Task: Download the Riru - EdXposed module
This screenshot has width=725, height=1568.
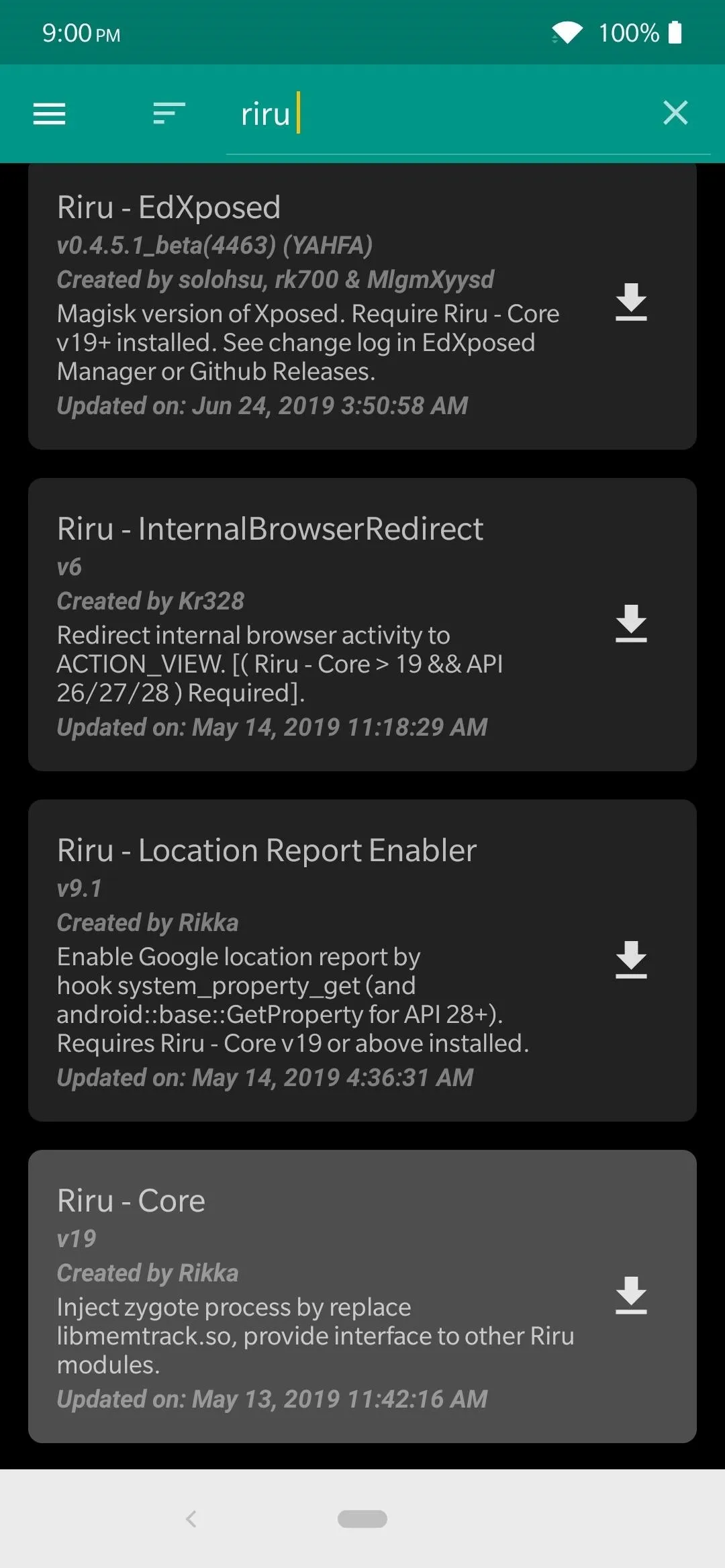Action: [x=631, y=301]
